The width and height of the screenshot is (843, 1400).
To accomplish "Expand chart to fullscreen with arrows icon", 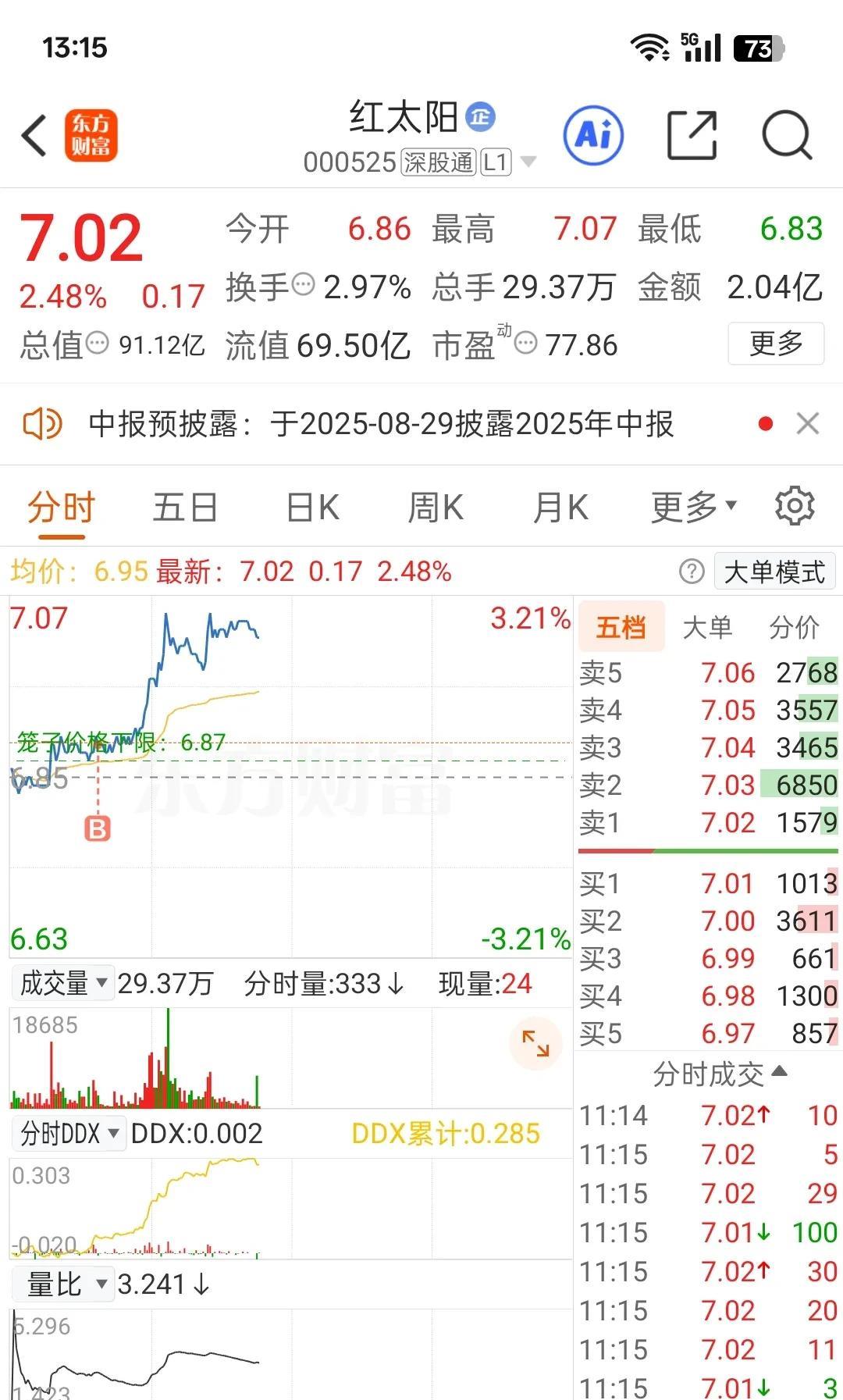I will 535,1044.
